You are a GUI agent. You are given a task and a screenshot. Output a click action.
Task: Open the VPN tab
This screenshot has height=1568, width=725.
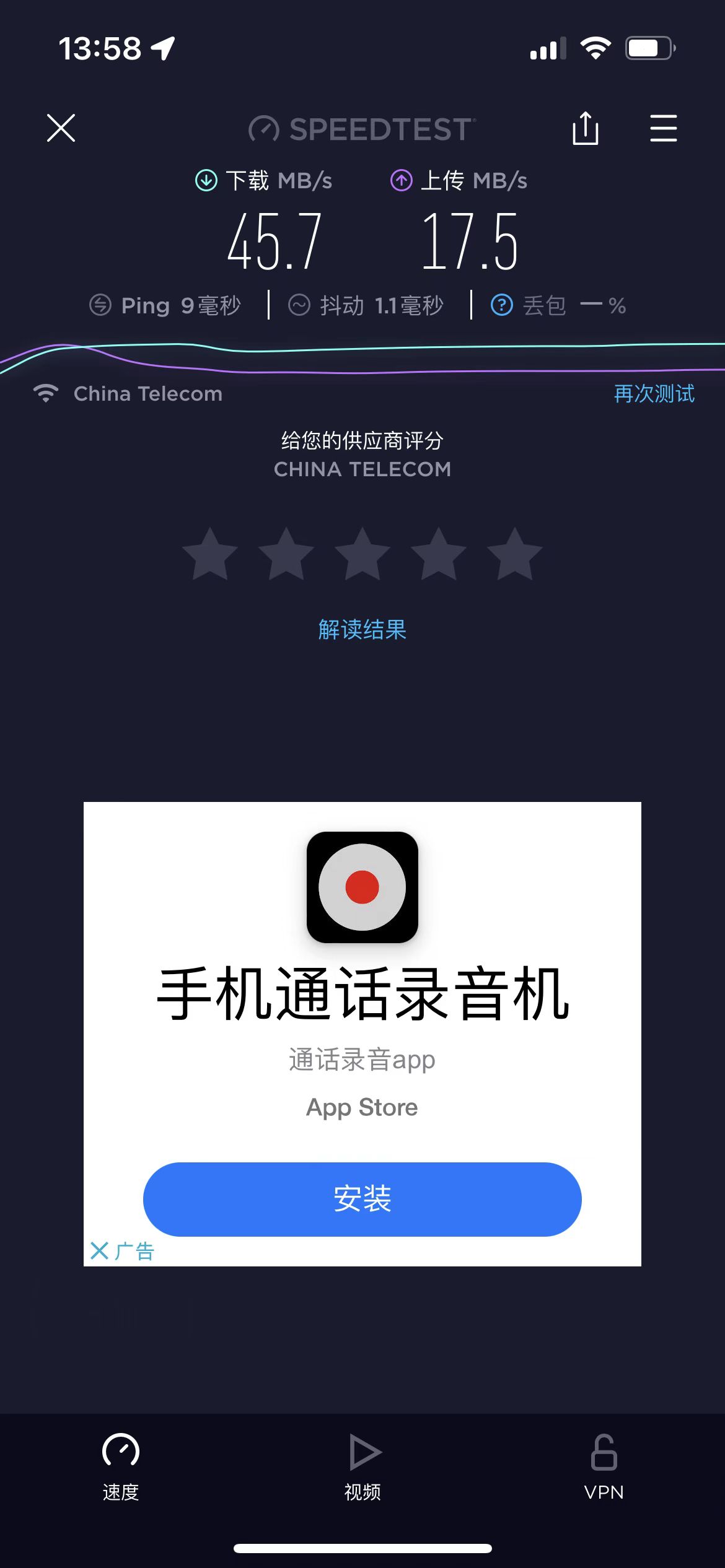pyautogui.click(x=604, y=1466)
